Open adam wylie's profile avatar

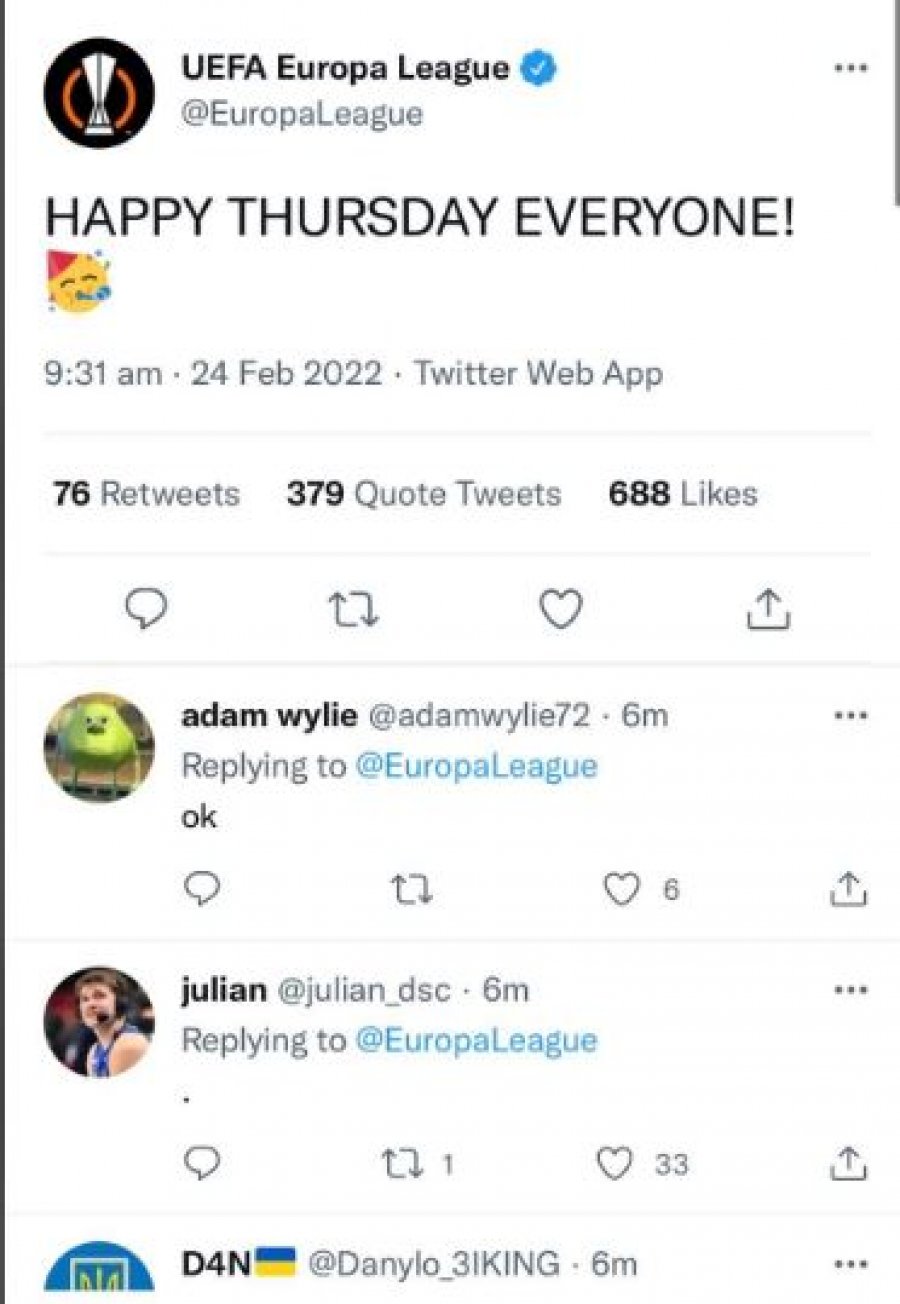click(99, 747)
